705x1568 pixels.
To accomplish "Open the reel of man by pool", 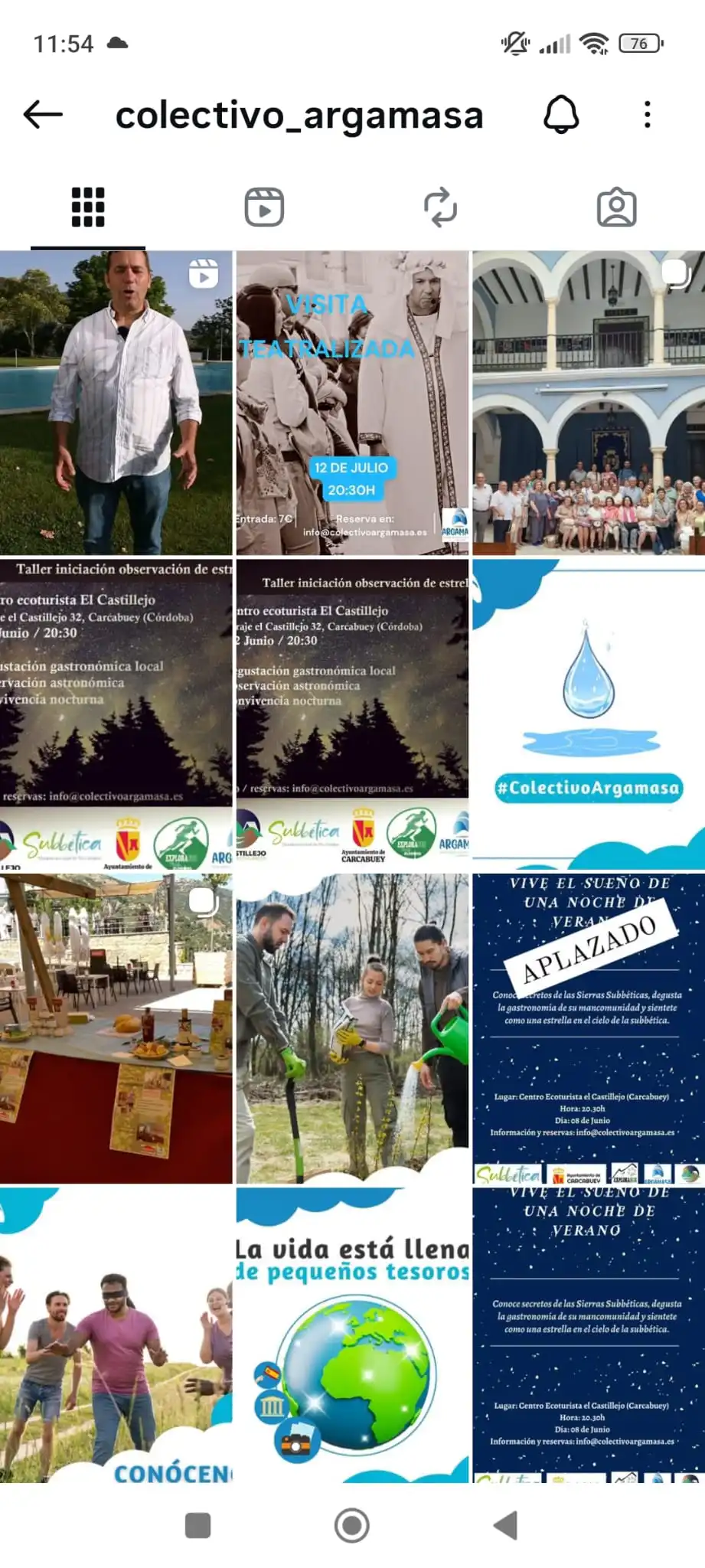I will point(116,403).
